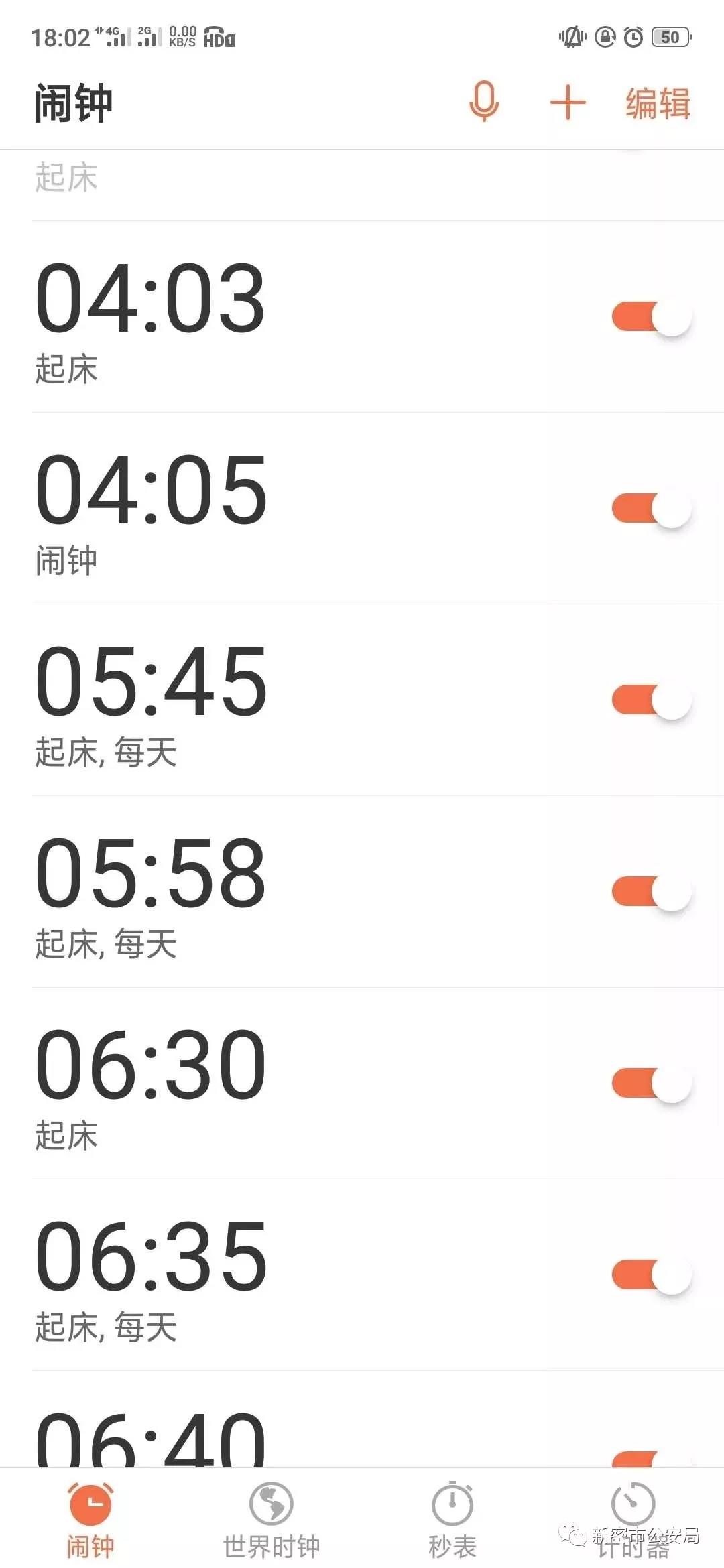Viewport: 724px width, 1568px height.
Task: Go to the 计时器 timer tab
Action: [x=633, y=1520]
